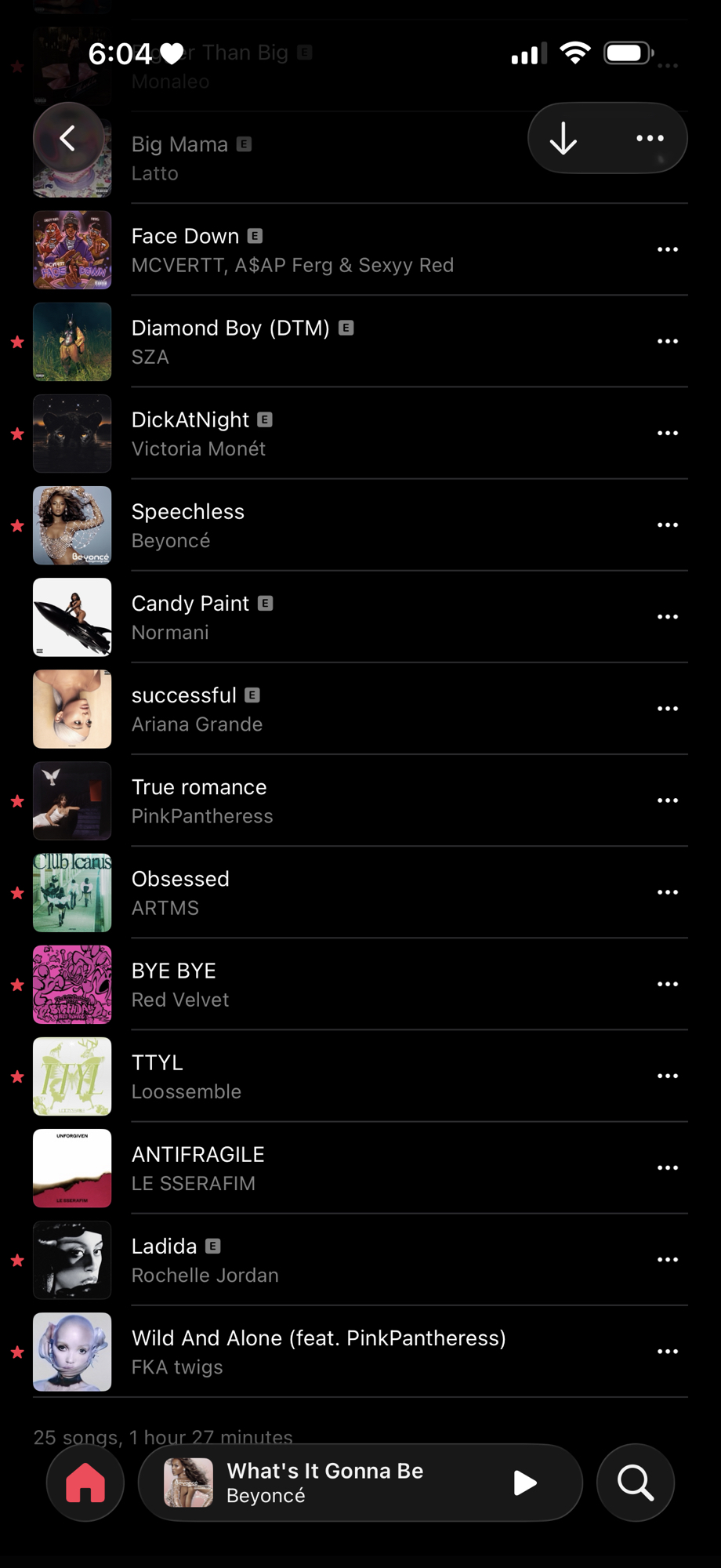Play True romance by PinkPantheress
This screenshot has width=721, height=1568.
[x=313, y=800]
